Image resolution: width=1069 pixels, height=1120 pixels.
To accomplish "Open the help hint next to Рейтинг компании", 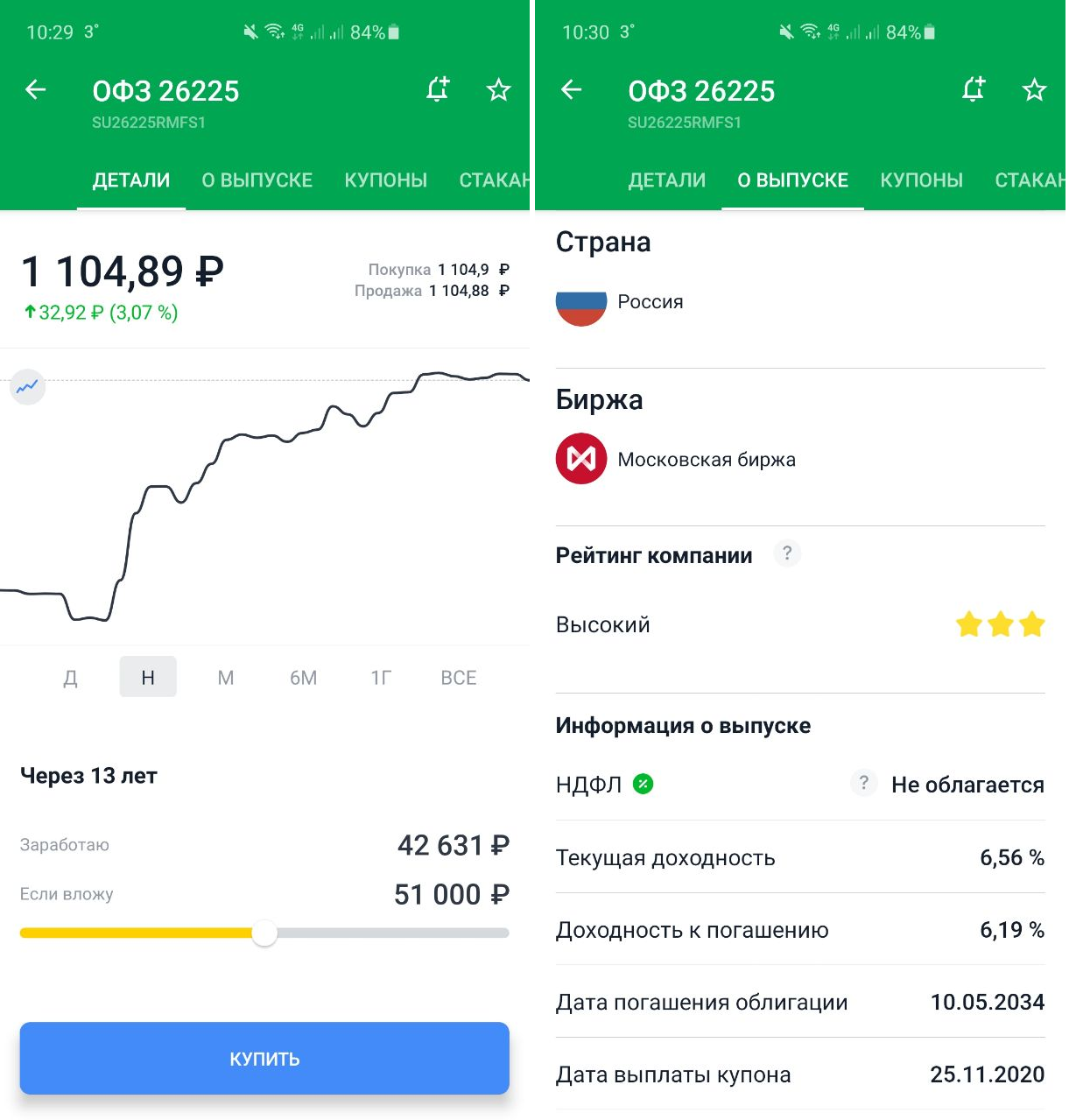I will (x=787, y=553).
